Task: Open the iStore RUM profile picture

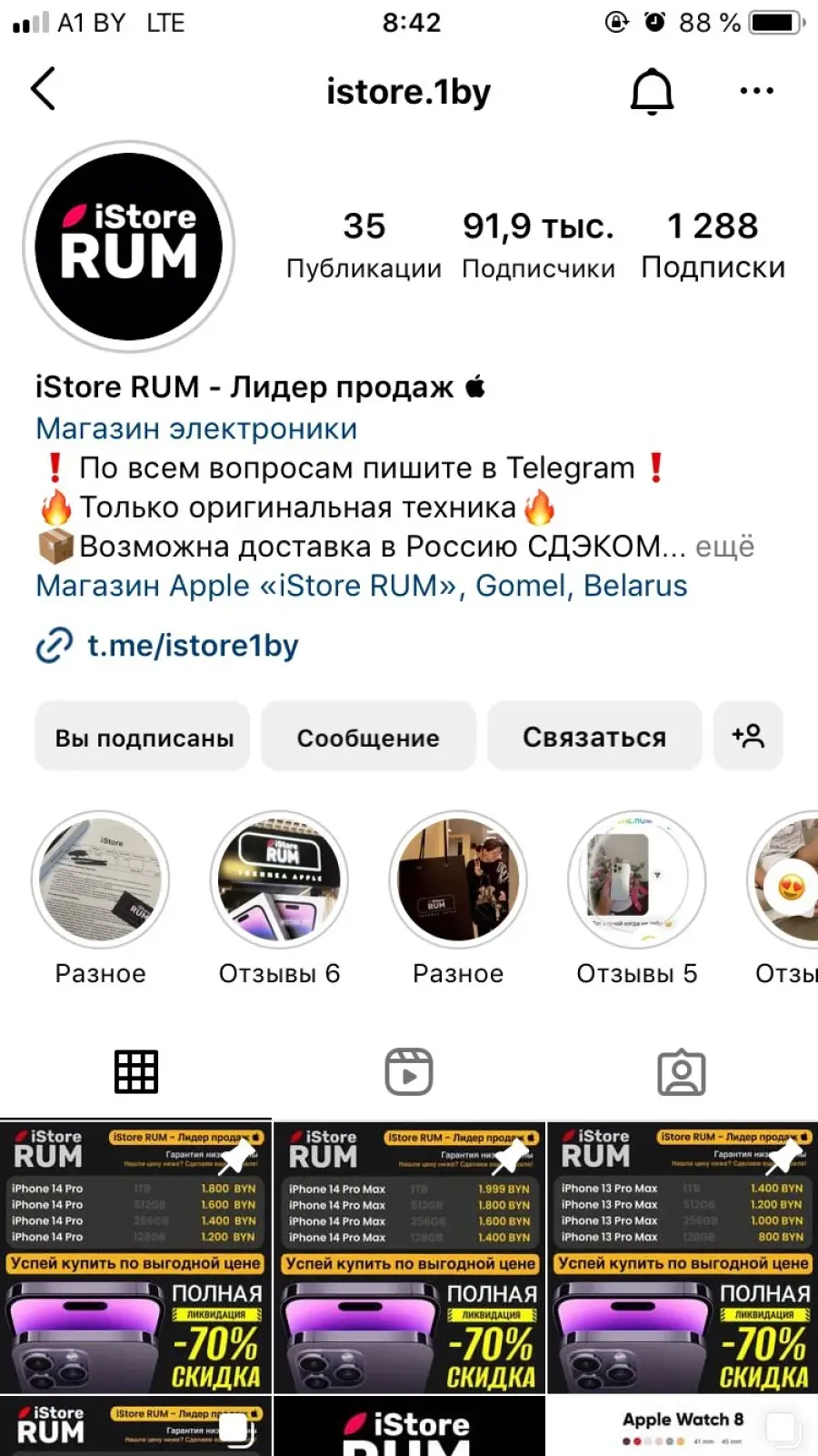Action: (129, 246)
